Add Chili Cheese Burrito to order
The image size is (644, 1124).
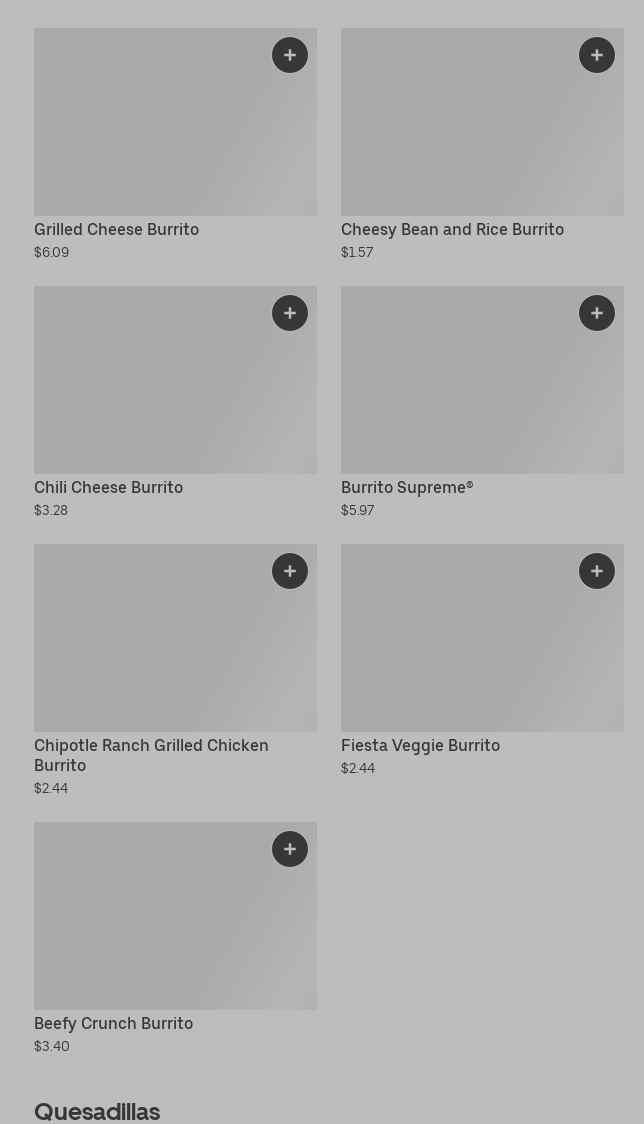290,313
